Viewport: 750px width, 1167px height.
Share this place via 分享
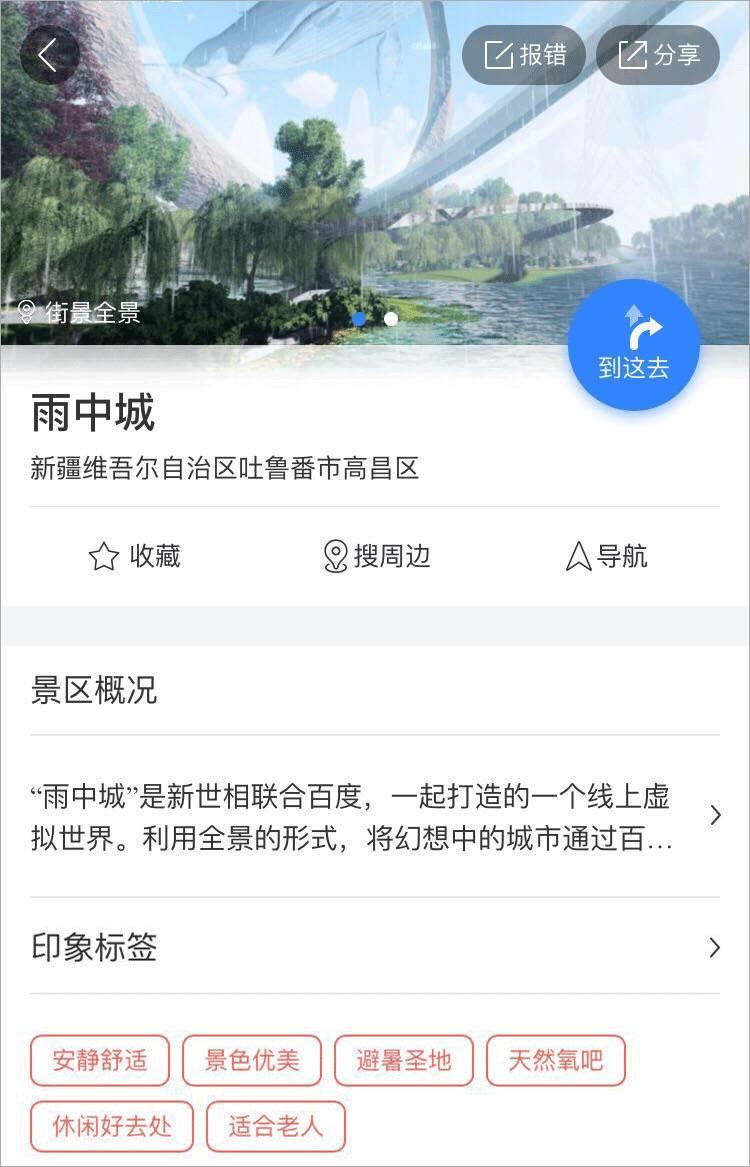(658, 55)
